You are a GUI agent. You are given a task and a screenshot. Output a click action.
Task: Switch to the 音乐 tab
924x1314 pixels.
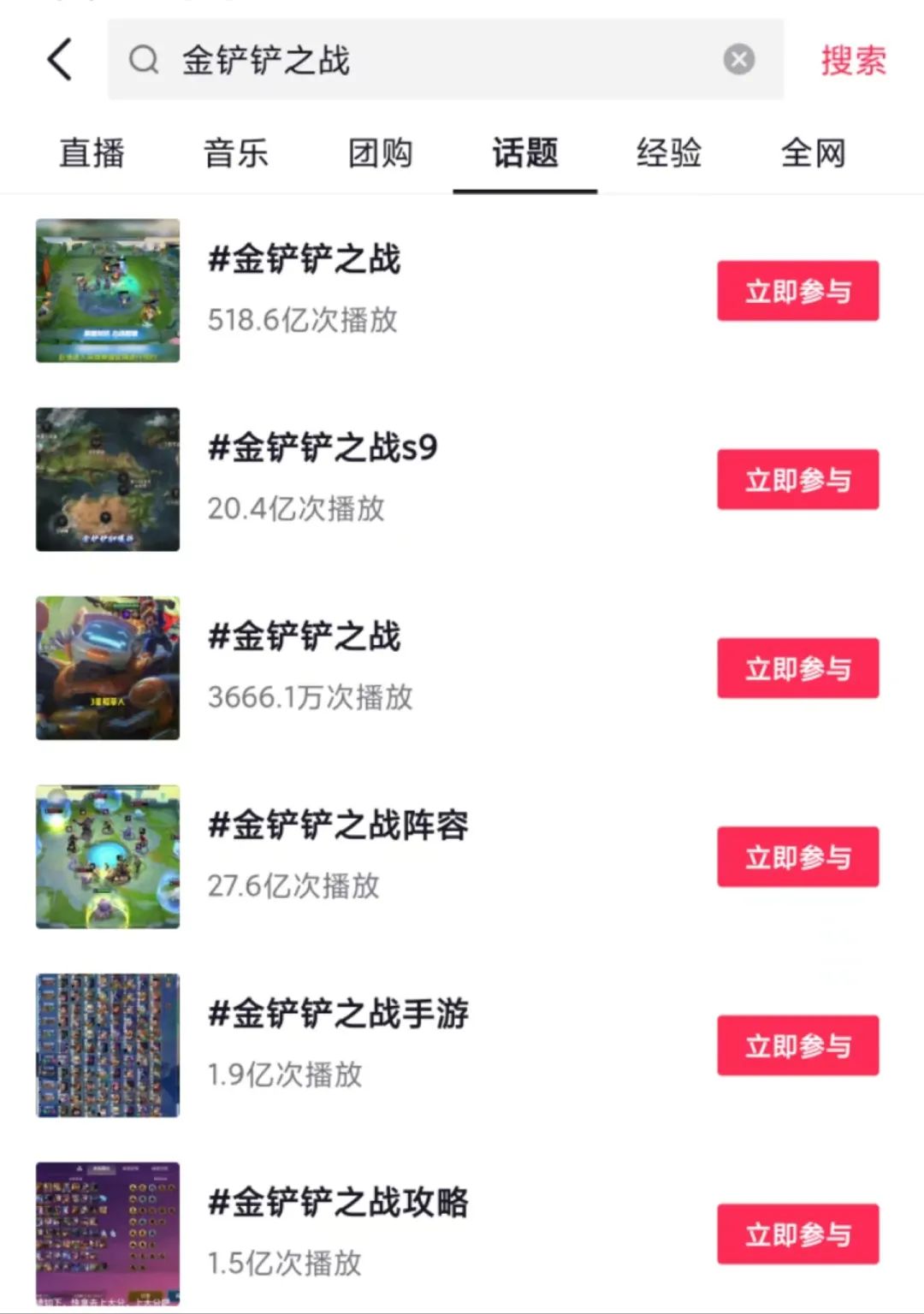pyautogui.click(x=236, y=154)
